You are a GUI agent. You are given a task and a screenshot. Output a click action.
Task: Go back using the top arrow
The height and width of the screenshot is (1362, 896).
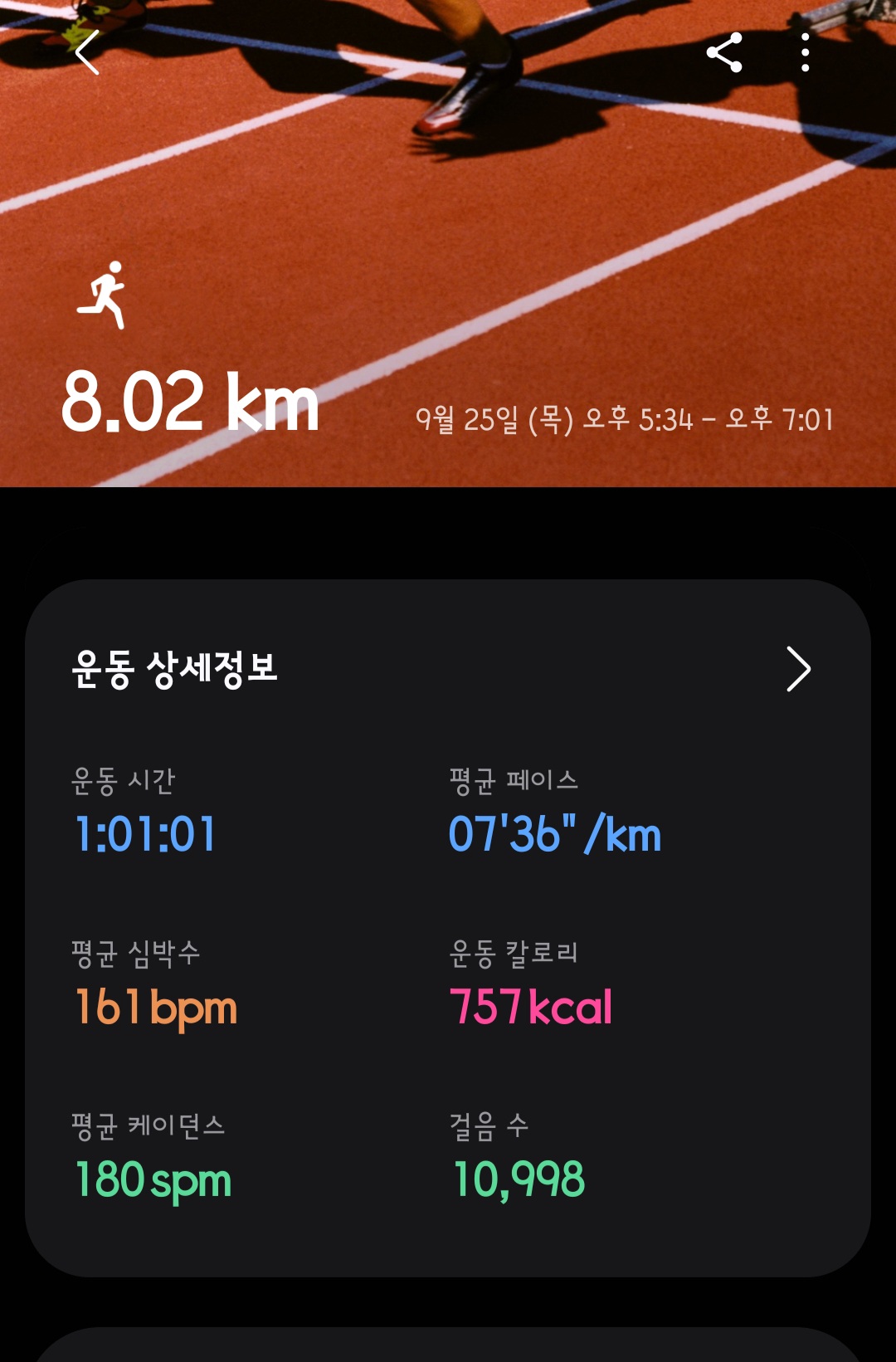(87, 52)
